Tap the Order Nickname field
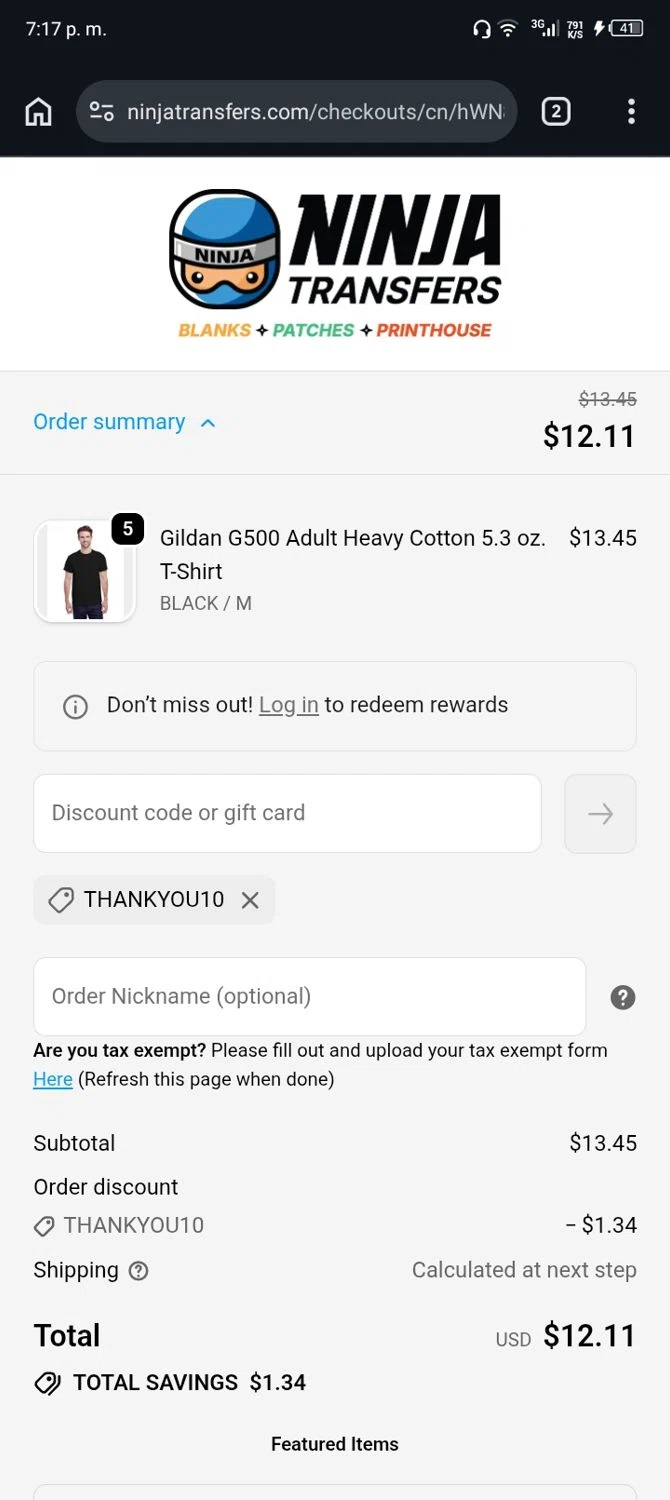The height and width of the screenshot is (1500, 670). click(309, 997)
